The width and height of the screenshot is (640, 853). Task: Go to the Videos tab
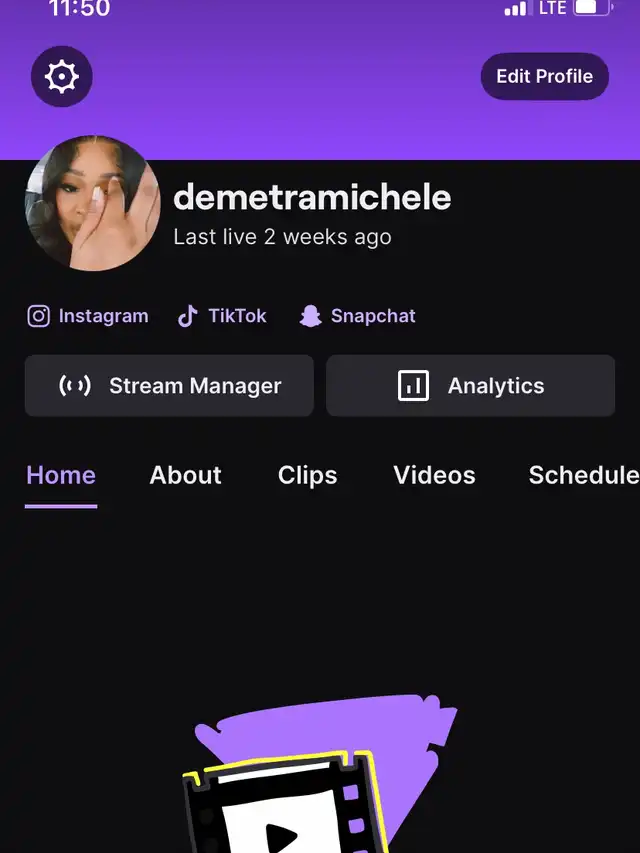pyautogui.click(x=434, y=475)
